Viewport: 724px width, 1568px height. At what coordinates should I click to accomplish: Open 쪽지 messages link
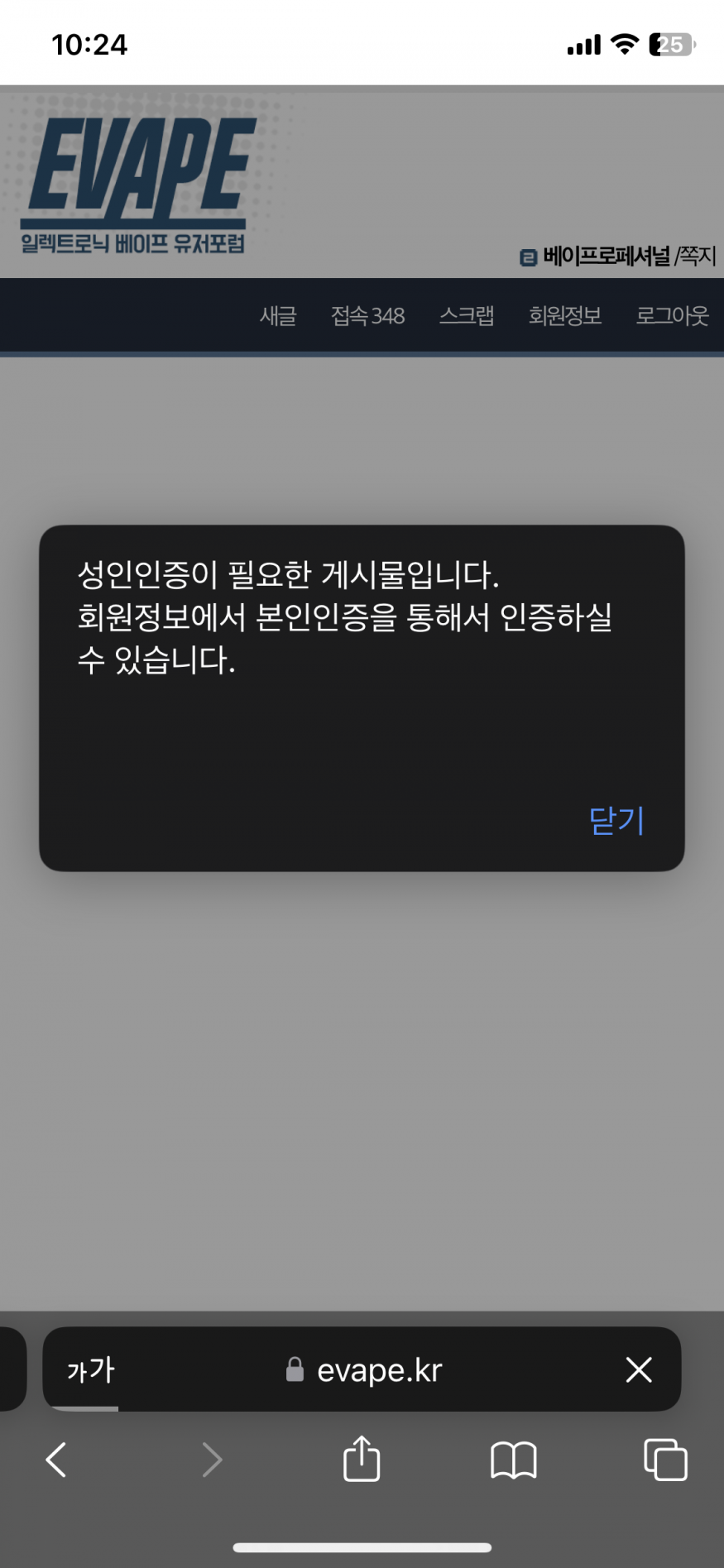tap(698, 257)
